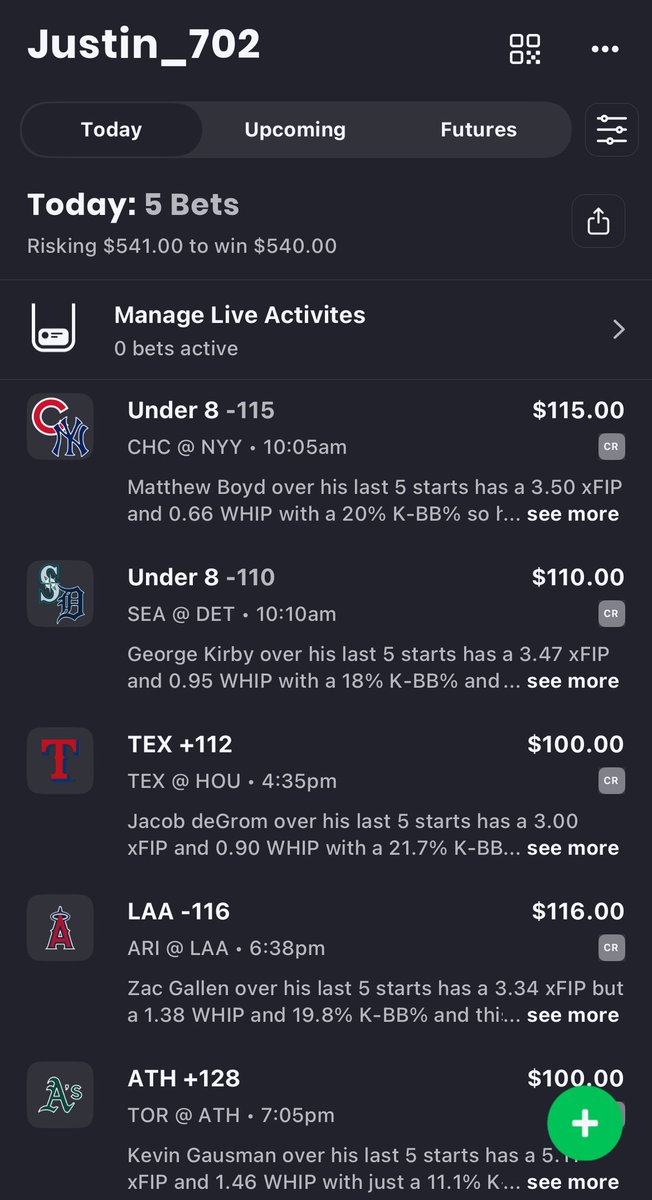The image size is (652, 1200).
Task: Open the filter settings sliders
Action: click(x=611, y=130)
